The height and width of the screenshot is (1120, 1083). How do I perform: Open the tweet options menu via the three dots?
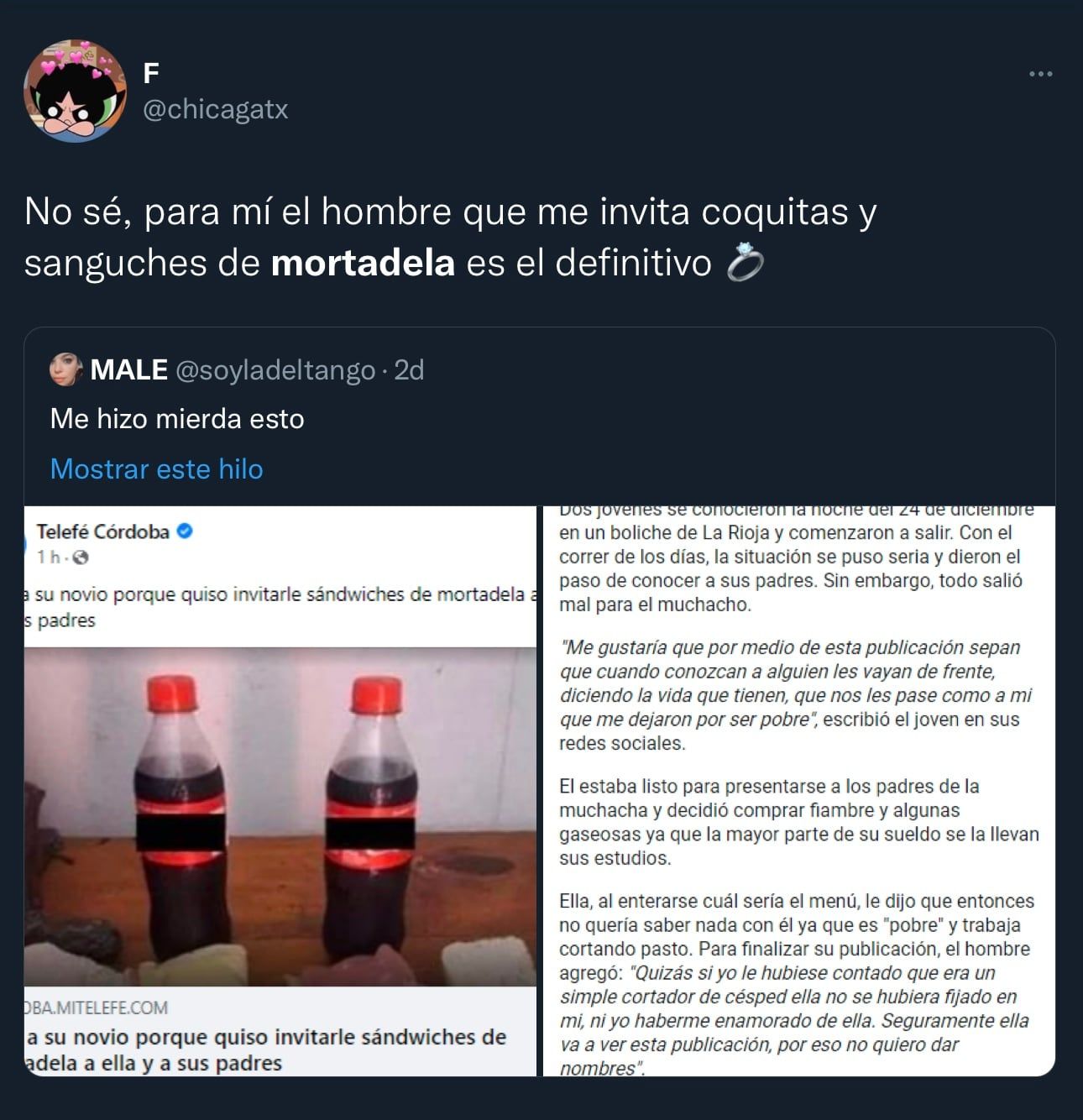(x=1041, y=74)
